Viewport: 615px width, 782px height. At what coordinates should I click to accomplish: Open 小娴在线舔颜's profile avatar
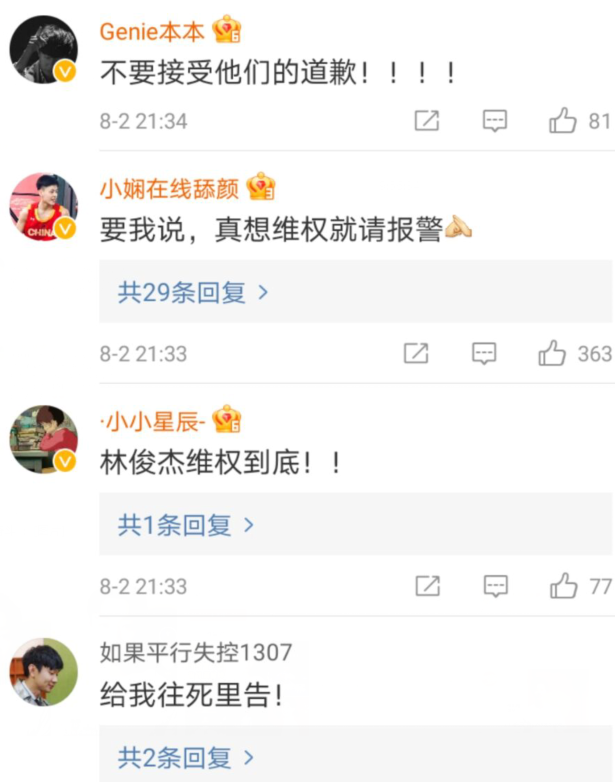click(x=44, y=206)
